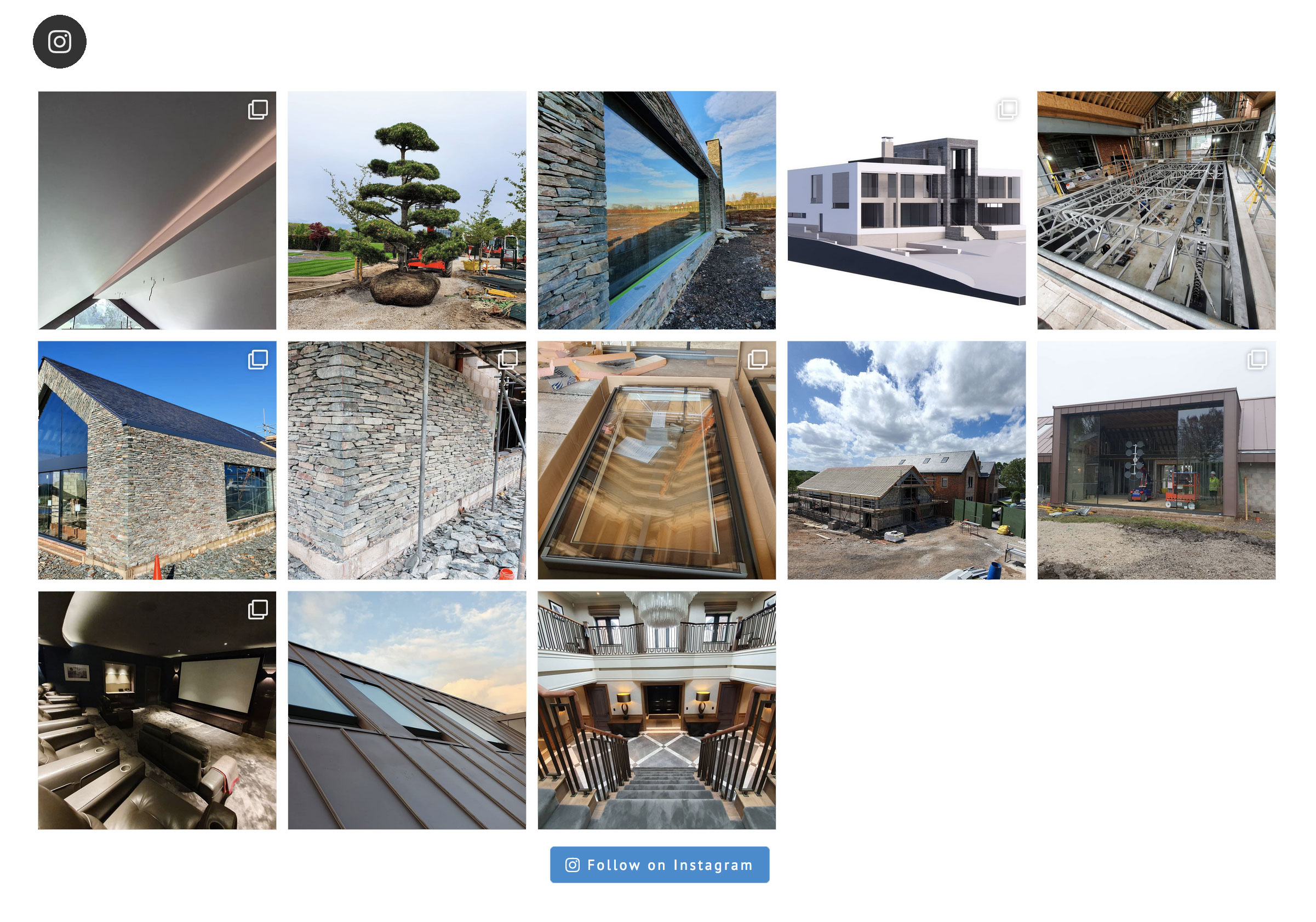Tap the Follow on Instagram button
The width and height of the screenshot is (1316, 922).
pyautogui.click(x=659, y=864)
